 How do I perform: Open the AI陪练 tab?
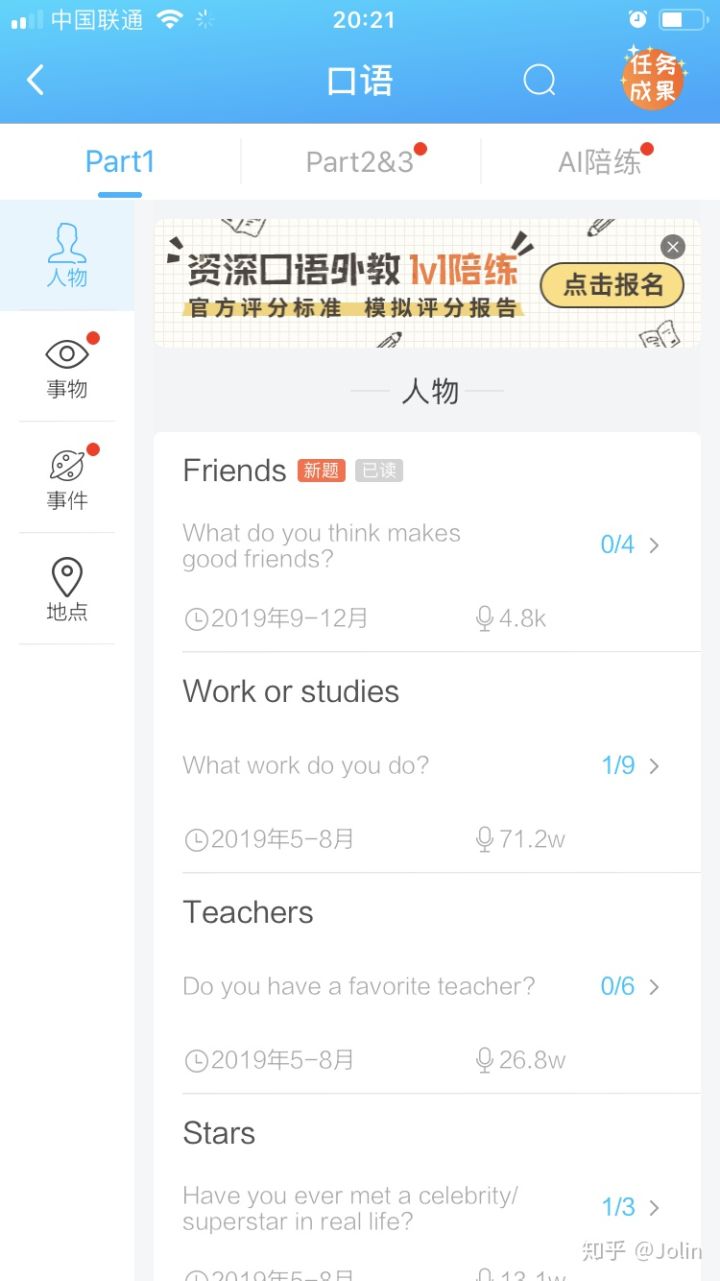pos(600,161)
